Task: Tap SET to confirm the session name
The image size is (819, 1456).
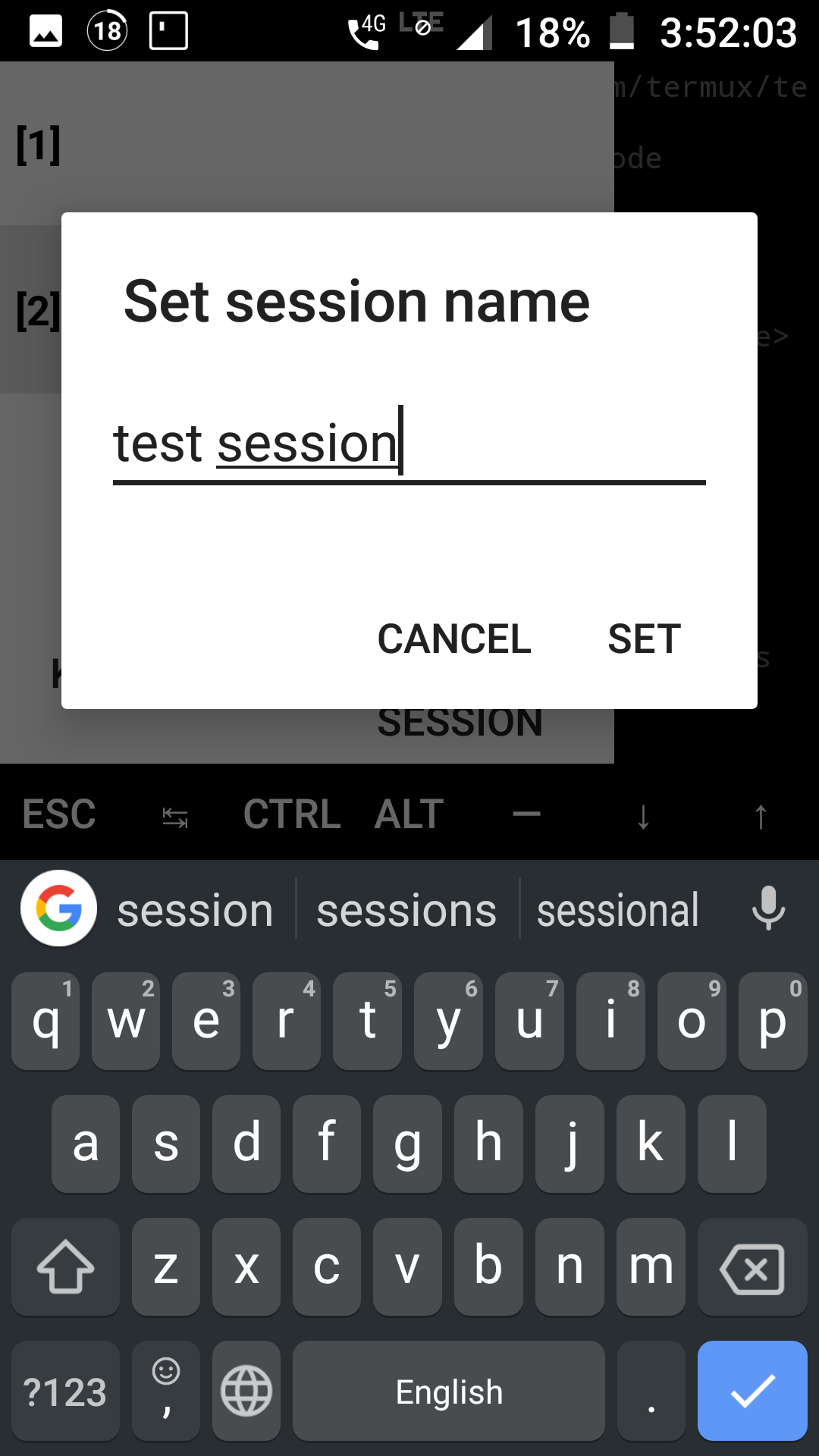Action: [x=644, y=639]
